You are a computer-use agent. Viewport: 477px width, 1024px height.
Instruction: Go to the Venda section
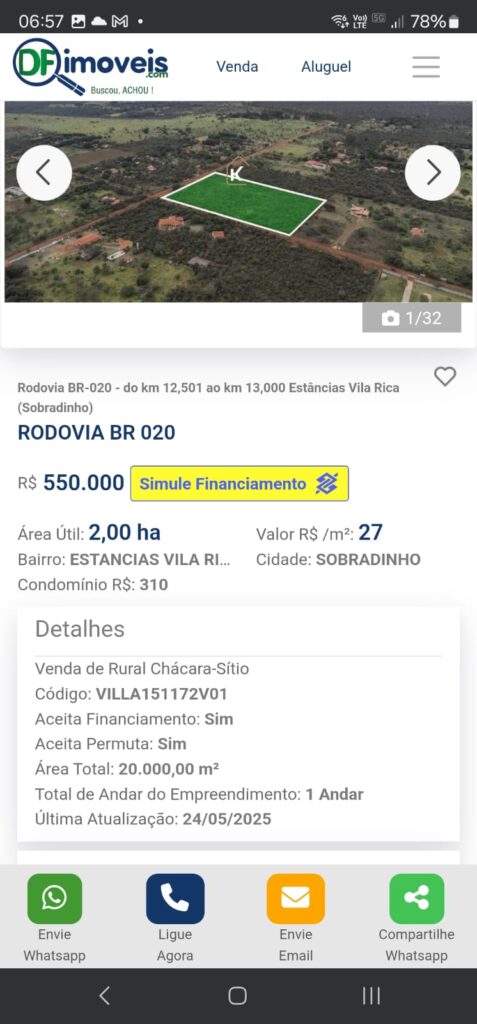pyautogui.click(x=237, y=67)
